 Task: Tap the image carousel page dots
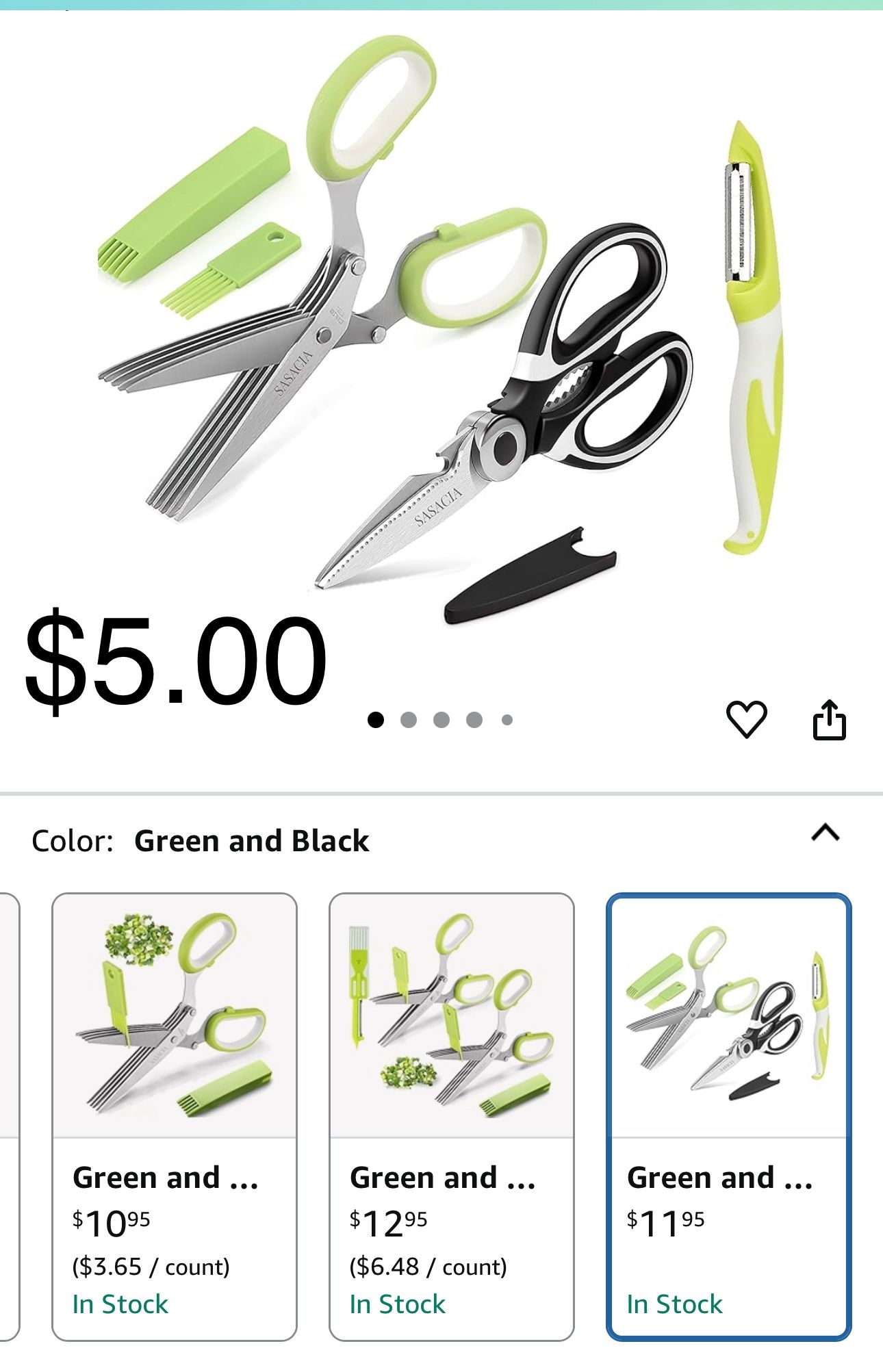440,720
